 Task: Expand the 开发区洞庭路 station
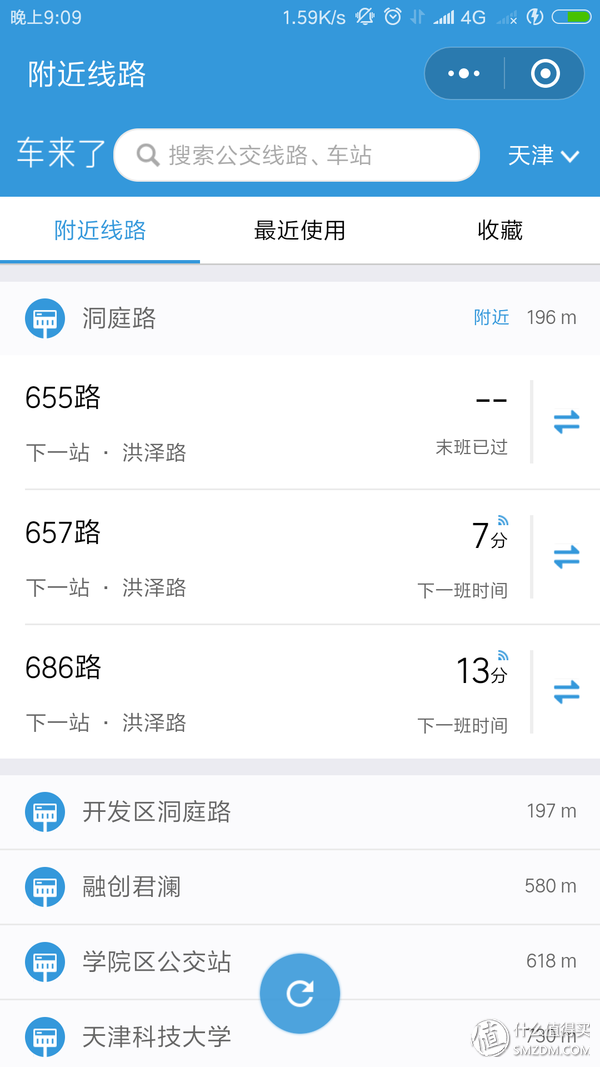click(x=300, y=811)
